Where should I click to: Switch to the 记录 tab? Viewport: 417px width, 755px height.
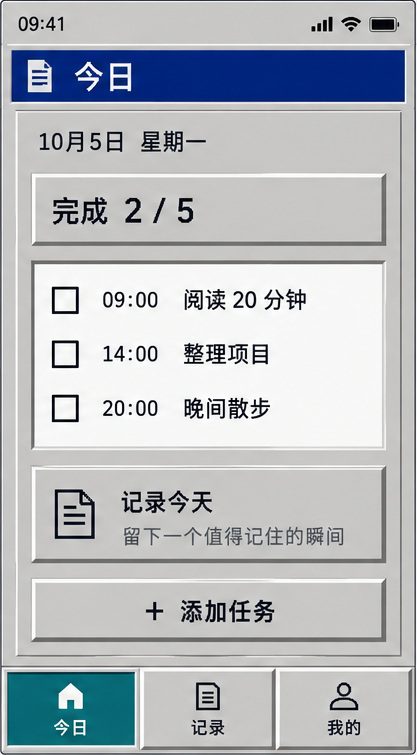click(208, 708)
